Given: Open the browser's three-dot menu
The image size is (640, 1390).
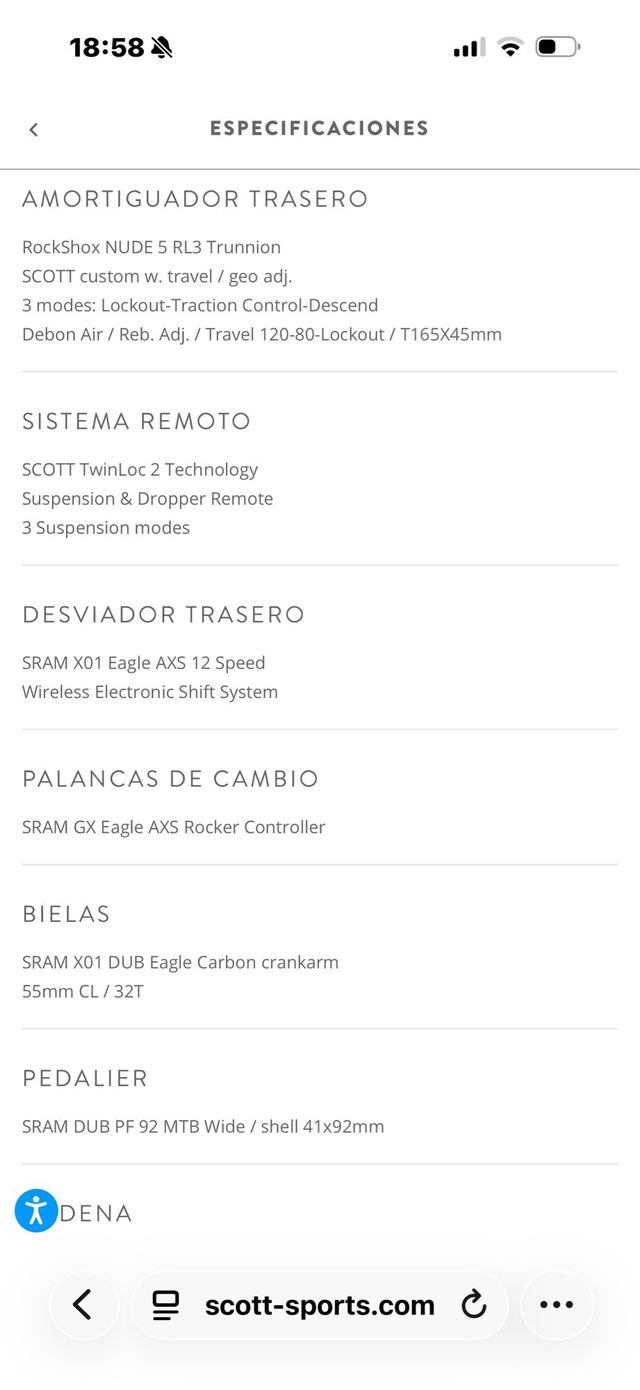Looking at the screenshot, I should 556,1305.
